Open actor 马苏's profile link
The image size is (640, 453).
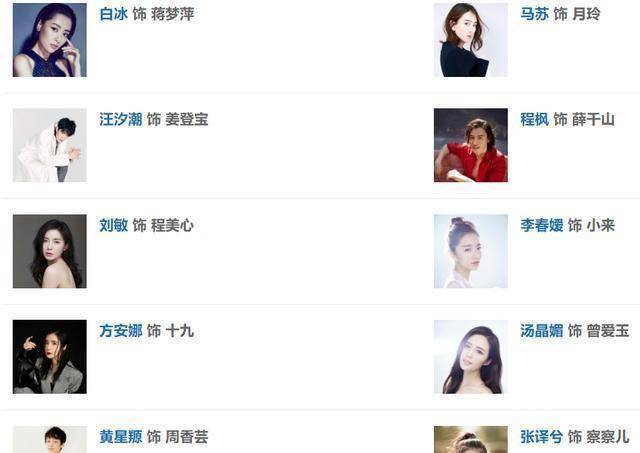coord(534,15)
